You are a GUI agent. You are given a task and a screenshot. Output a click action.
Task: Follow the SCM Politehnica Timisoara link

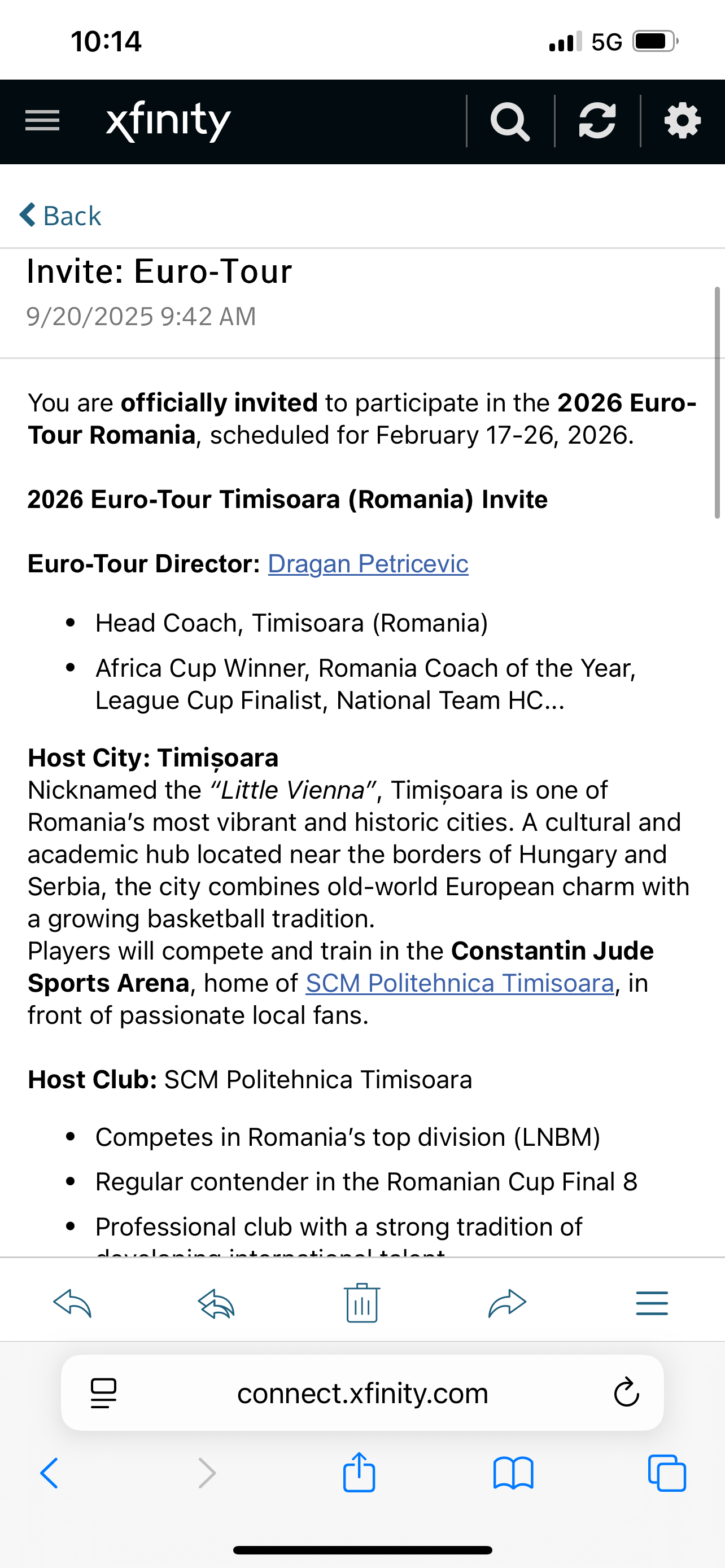460,983
